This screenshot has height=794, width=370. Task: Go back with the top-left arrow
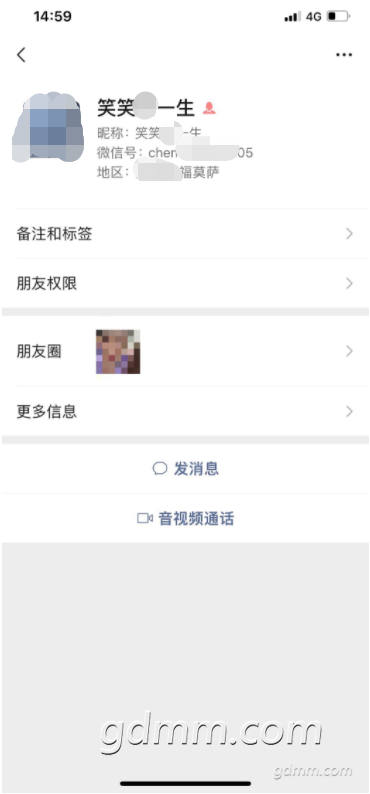point(21,55)
